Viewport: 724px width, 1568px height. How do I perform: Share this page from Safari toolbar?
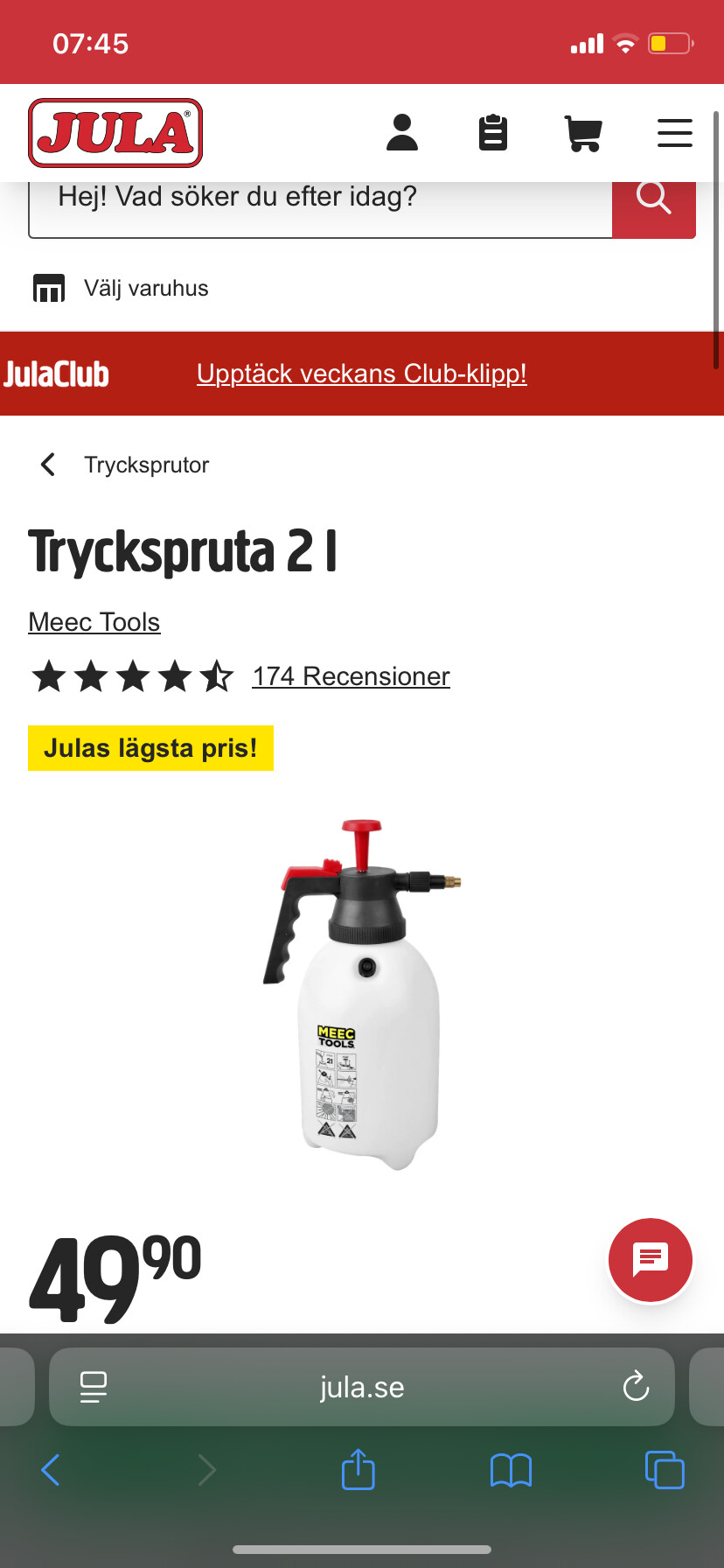[x=359, y=1470]
